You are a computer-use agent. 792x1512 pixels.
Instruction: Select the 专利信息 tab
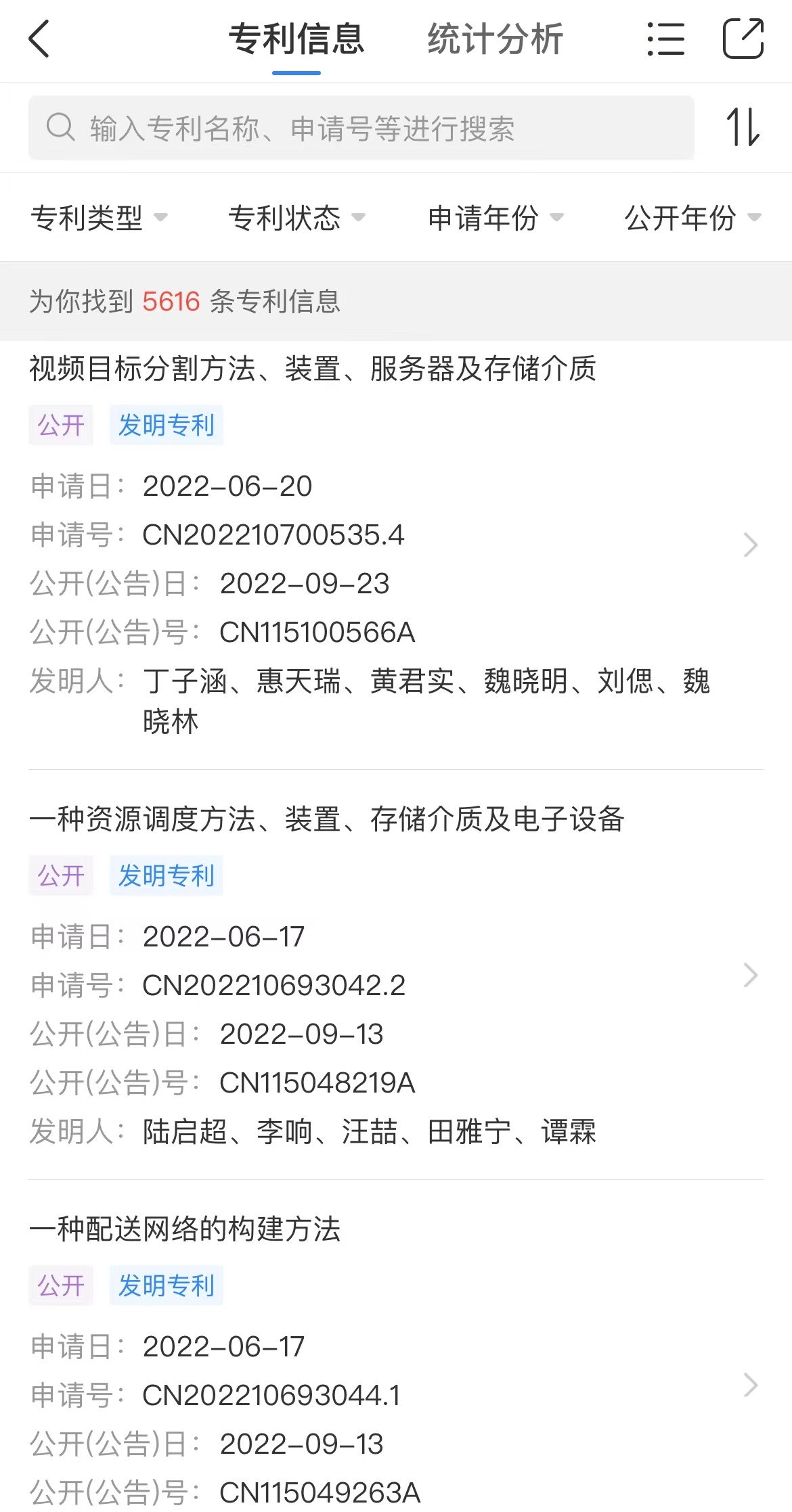pyautogui.click(x=296, y=39)
